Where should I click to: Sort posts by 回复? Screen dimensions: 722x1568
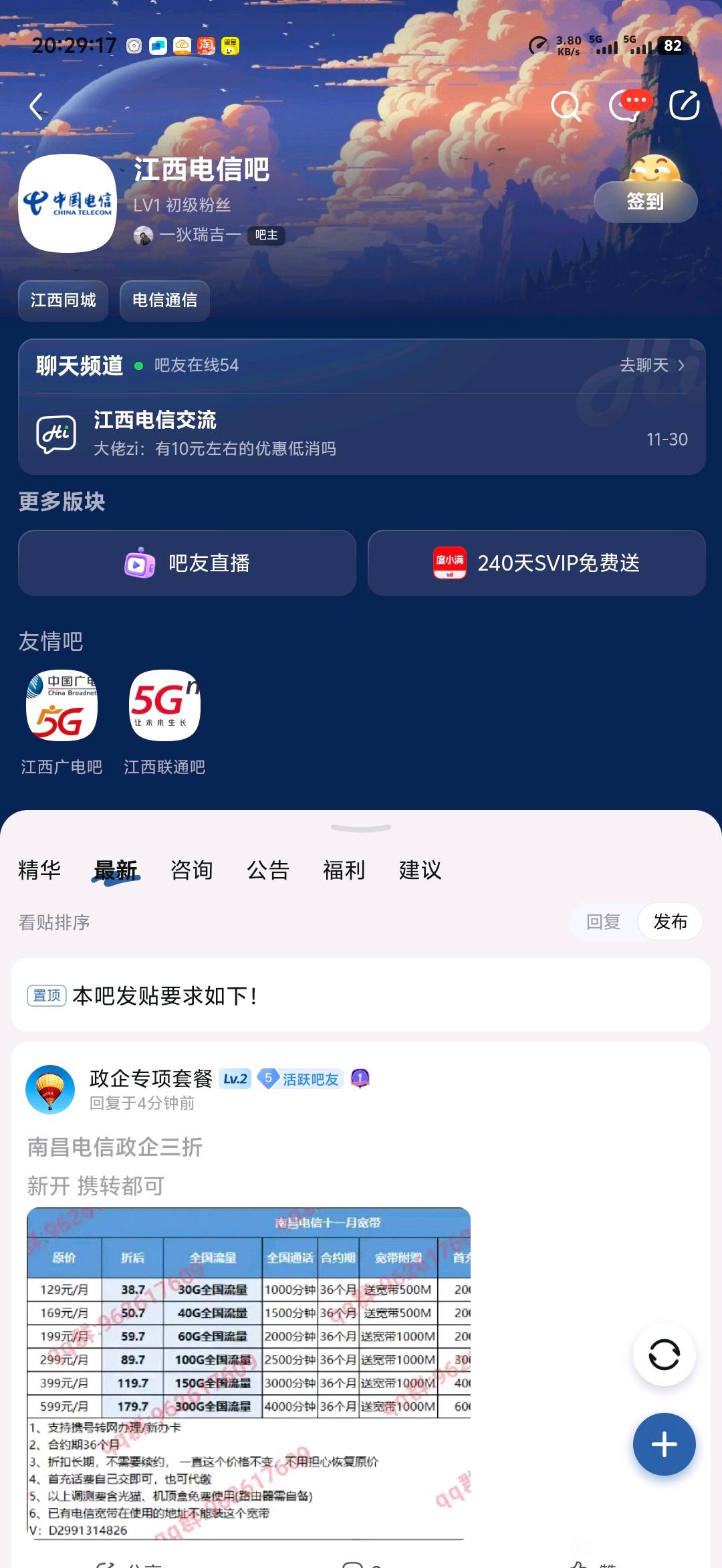coord(603,922)
